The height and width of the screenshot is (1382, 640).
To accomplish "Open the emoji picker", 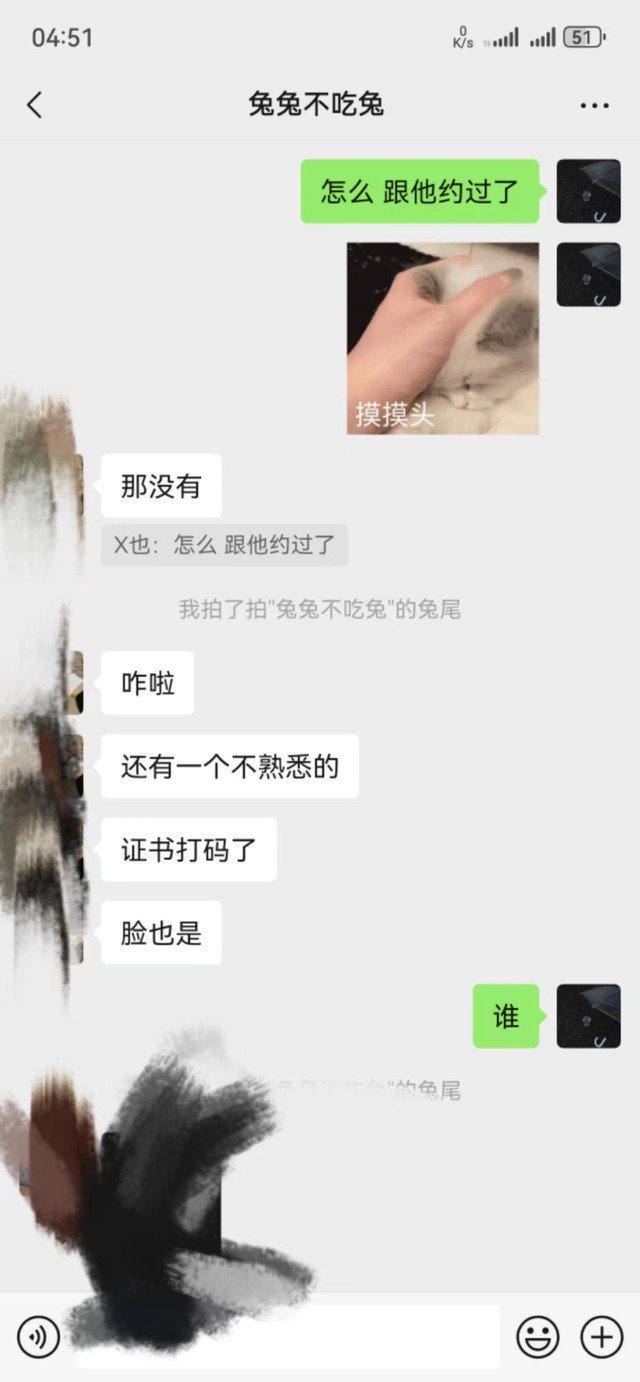I will click(537, 1336).
